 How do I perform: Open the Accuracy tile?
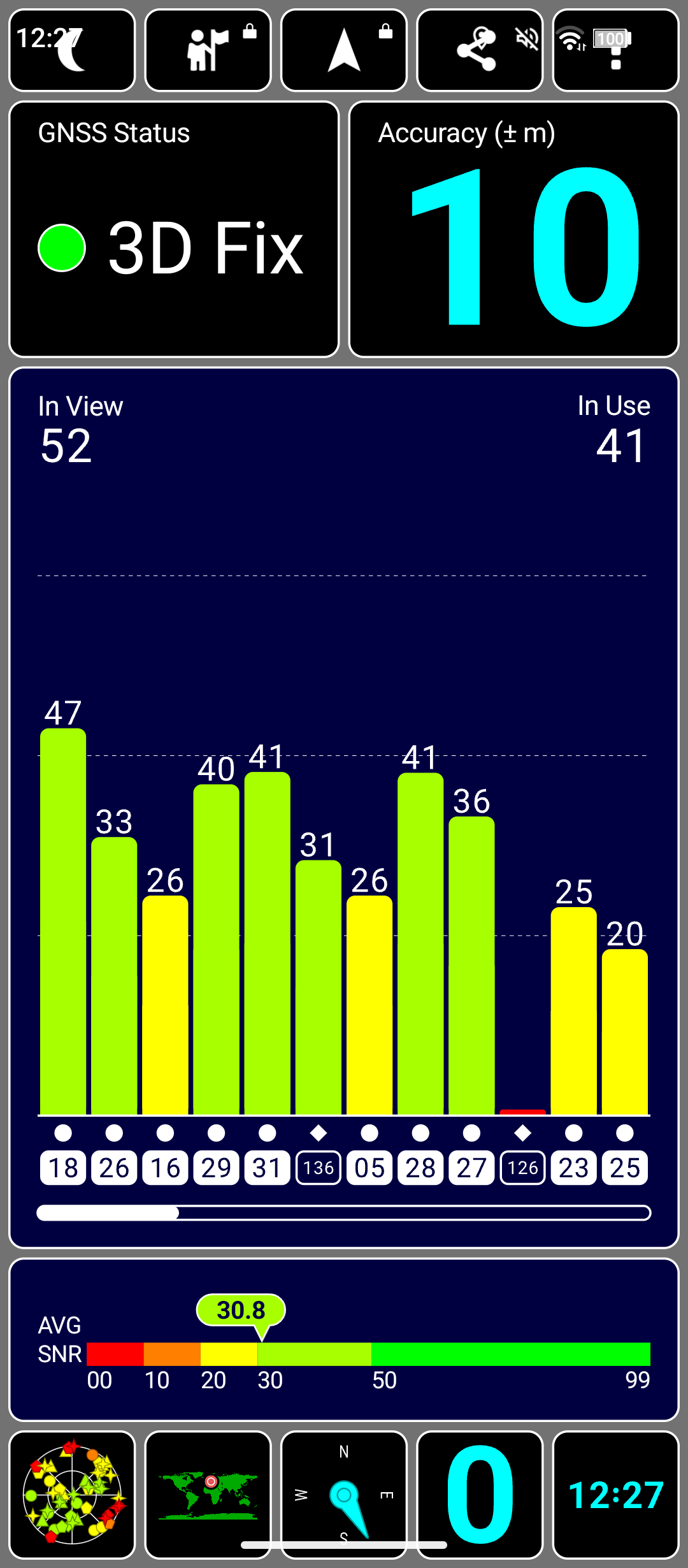pyautogui.click(x=513, y=229)
